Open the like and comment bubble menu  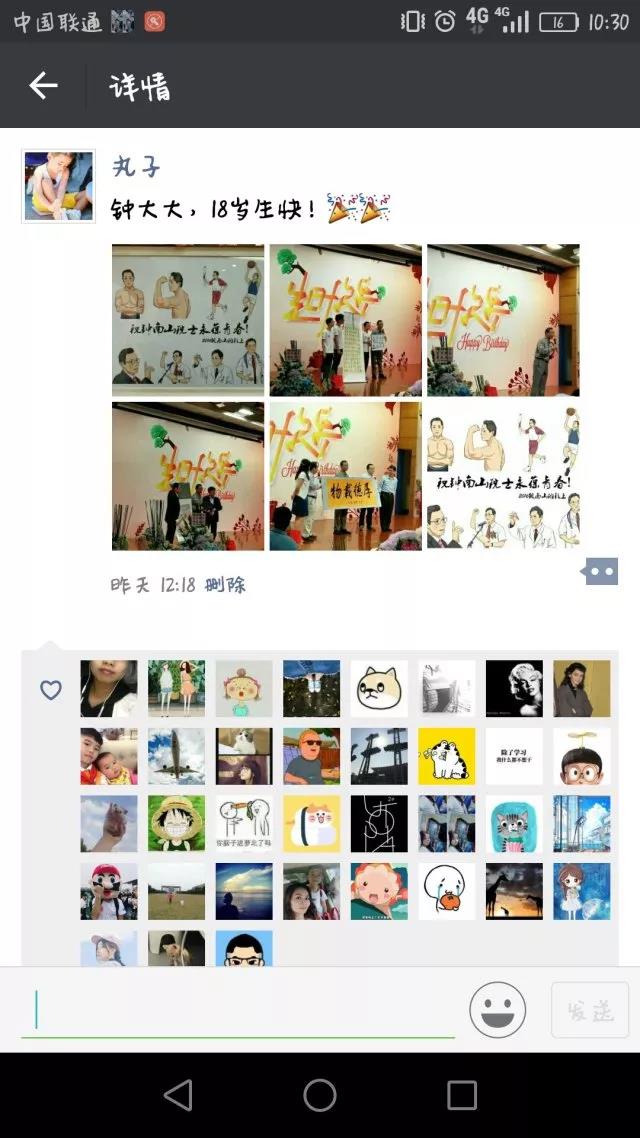600,572
